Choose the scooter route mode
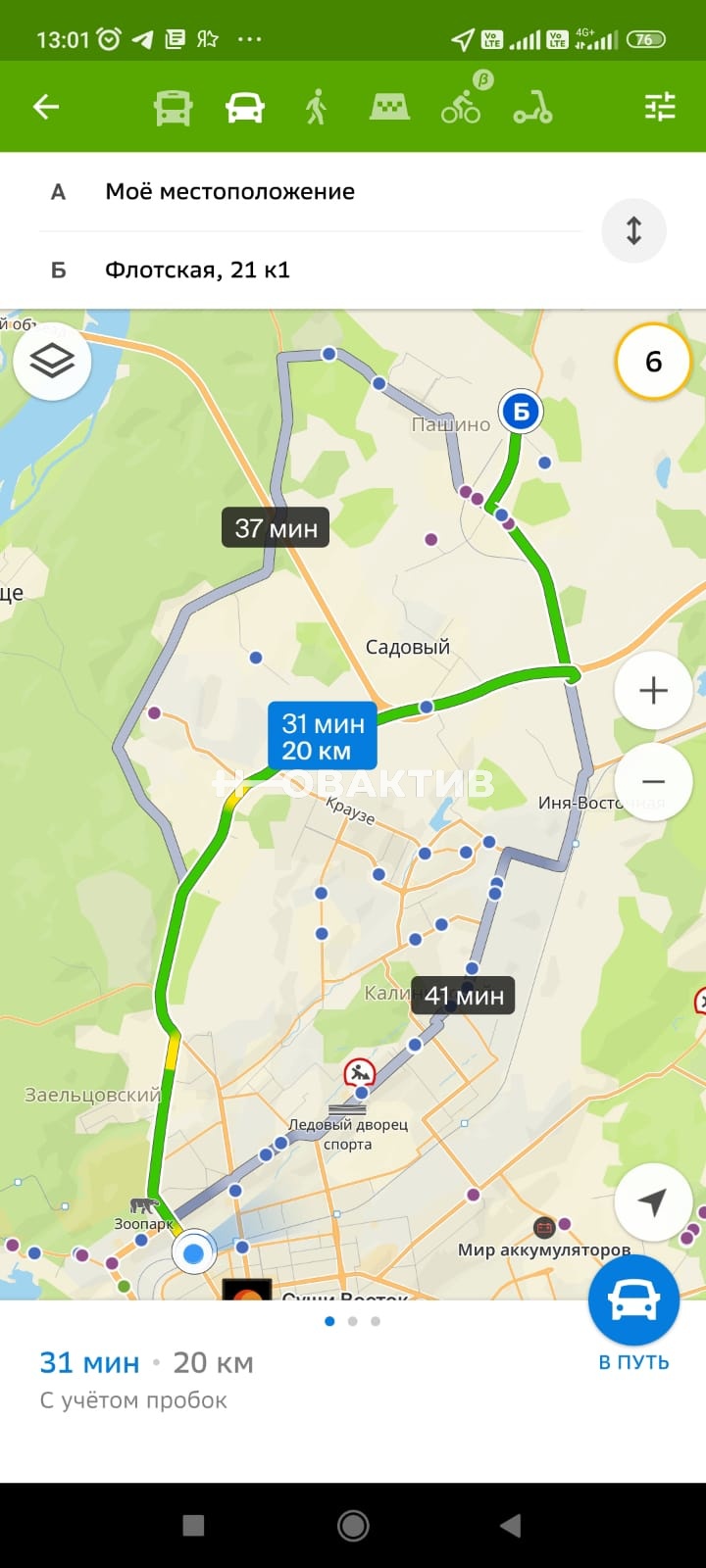 point(532,108)
